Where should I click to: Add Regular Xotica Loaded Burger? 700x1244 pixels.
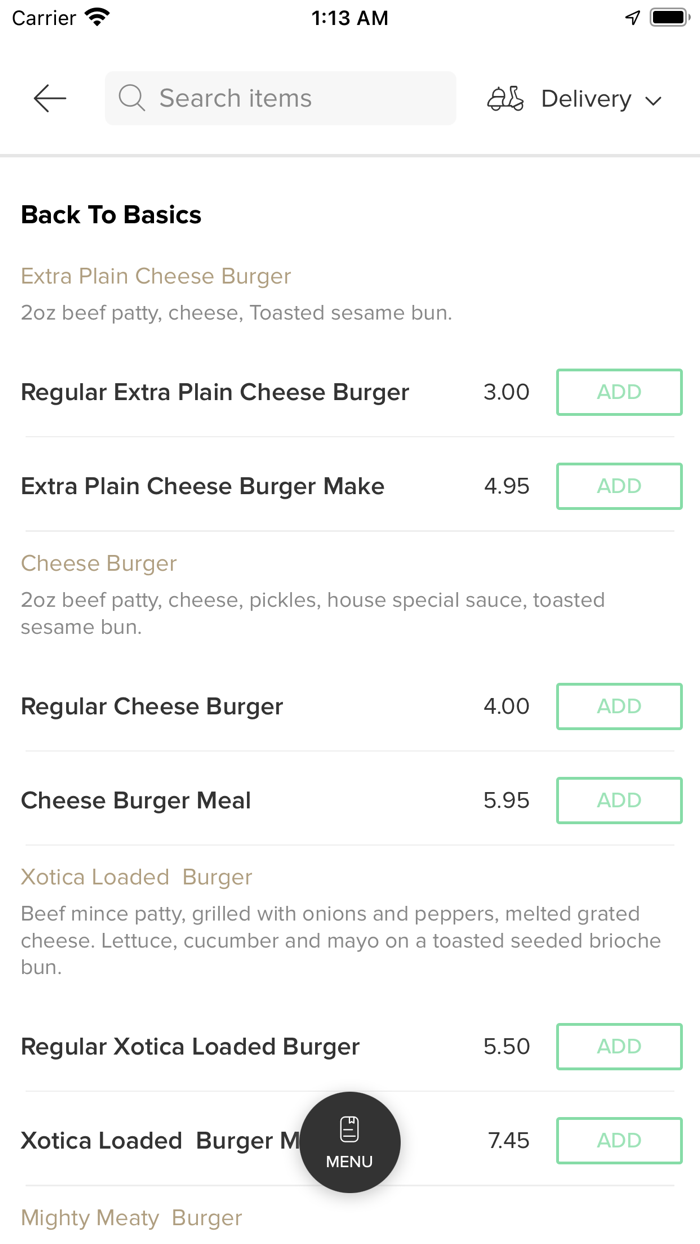pos(619,1046)
